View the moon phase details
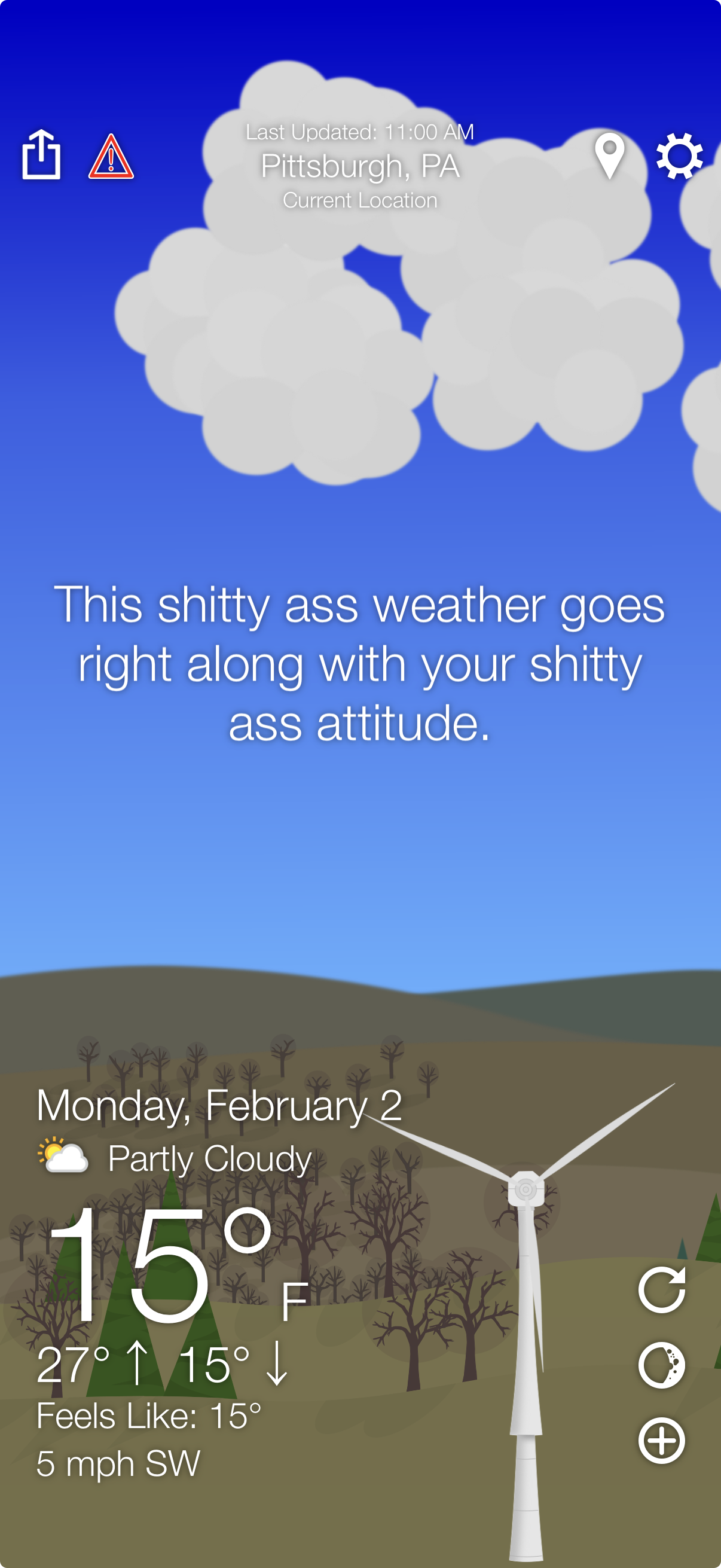 point(661,1365)
